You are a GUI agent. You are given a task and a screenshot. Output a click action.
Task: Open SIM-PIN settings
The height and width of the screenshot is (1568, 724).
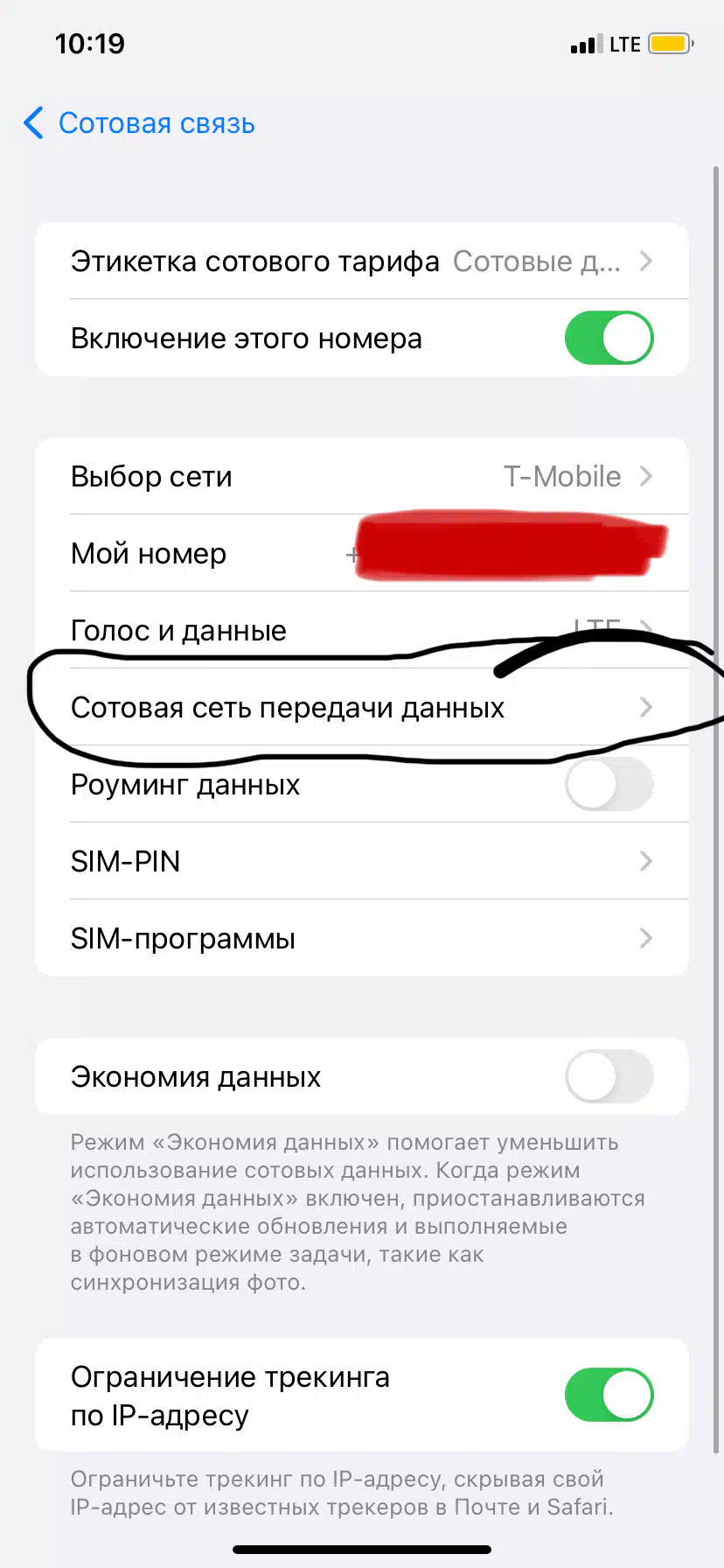(x=362, y=861)
